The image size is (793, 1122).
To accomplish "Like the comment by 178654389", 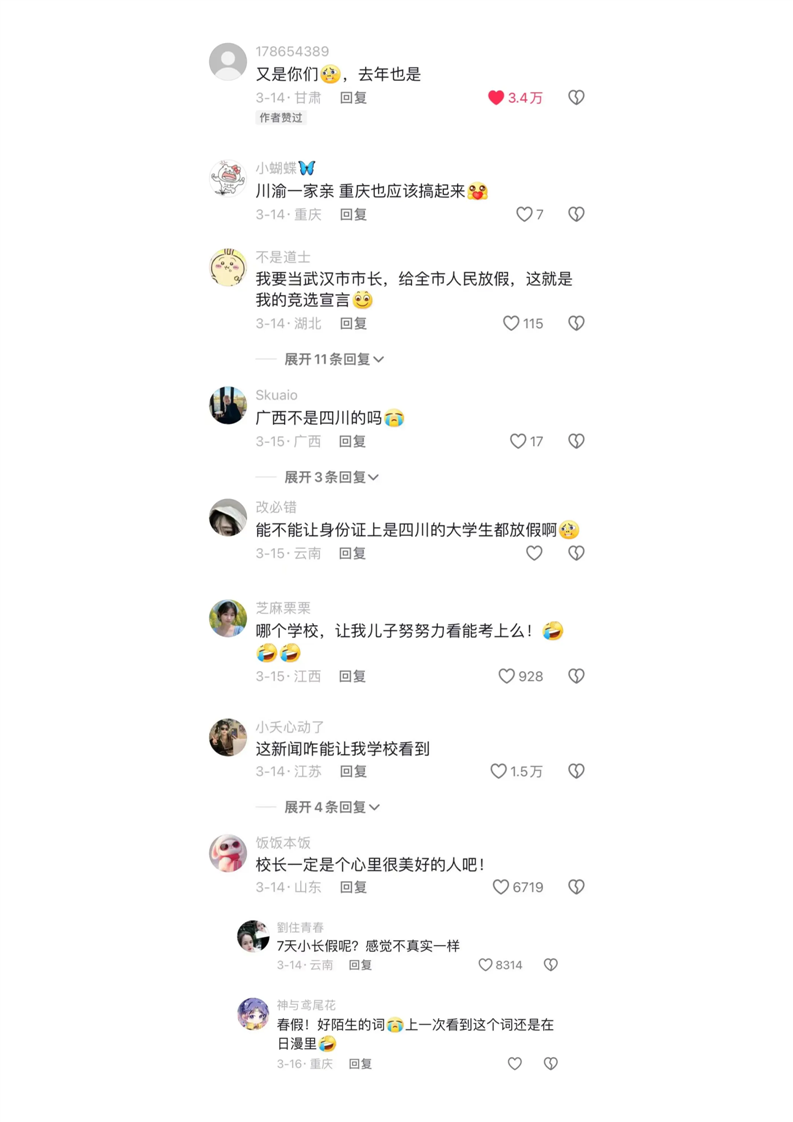I will point(497,98).
